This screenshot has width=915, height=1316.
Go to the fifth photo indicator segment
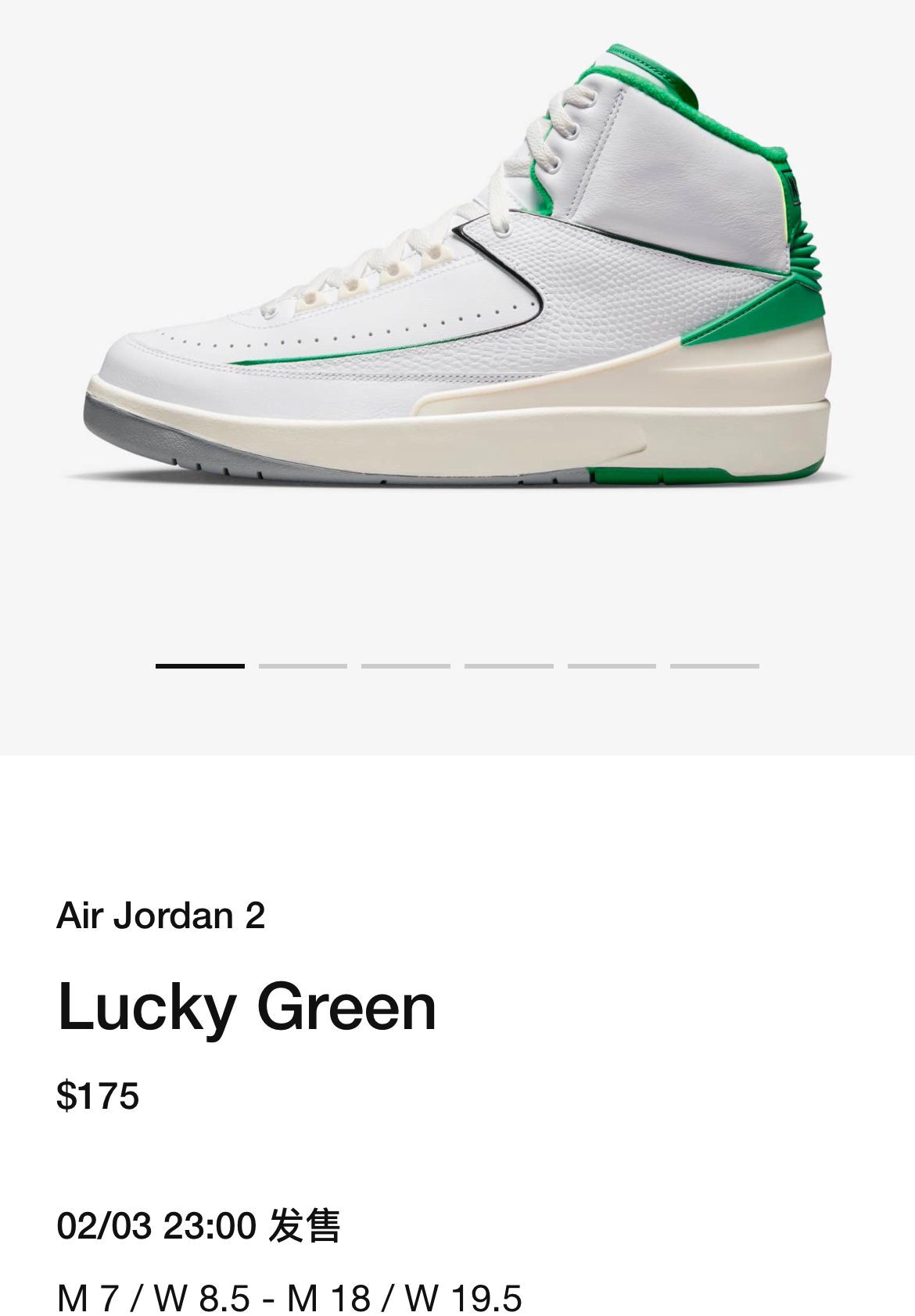(x=612, y=666)
